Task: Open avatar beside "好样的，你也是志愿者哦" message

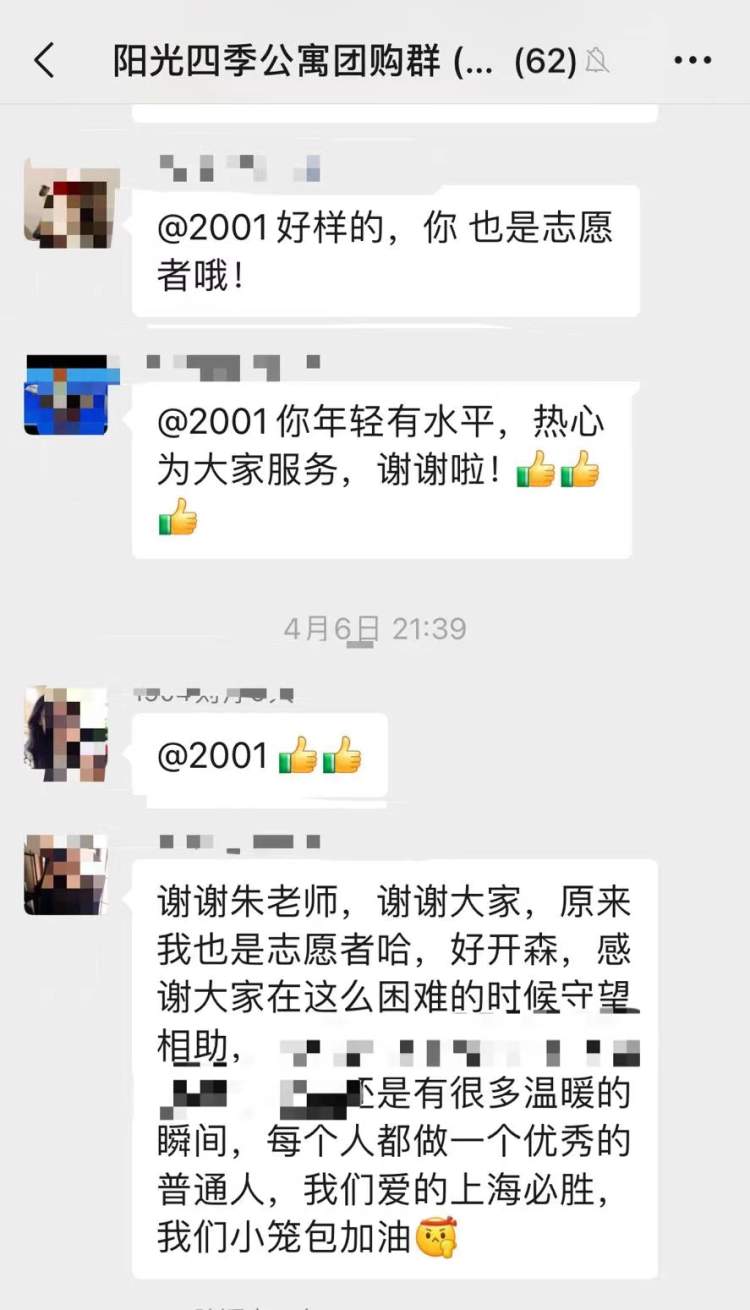Action: pos(65,206)
